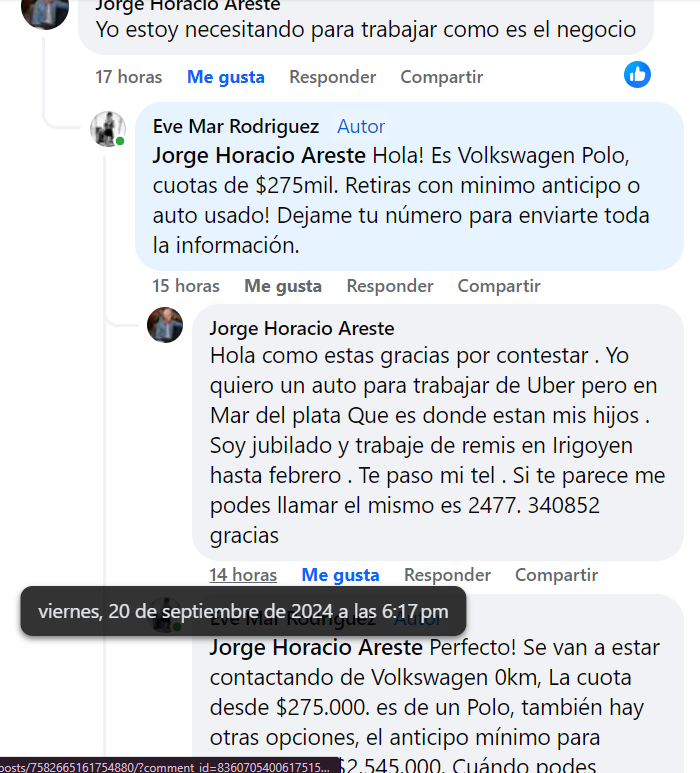Like Eve Mar Rodriguez's 15 horas reply
This screenshot has height=773, width=700.
point(283,286)
